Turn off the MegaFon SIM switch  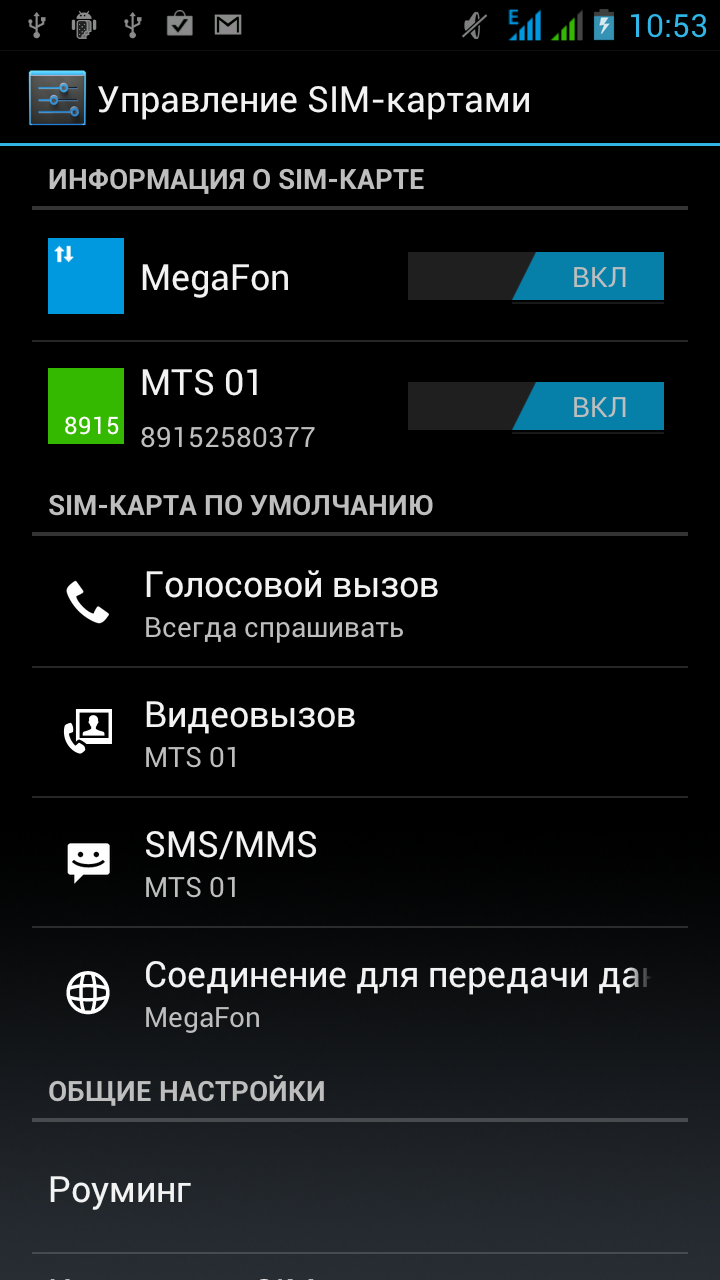click(x=536, y=277)
